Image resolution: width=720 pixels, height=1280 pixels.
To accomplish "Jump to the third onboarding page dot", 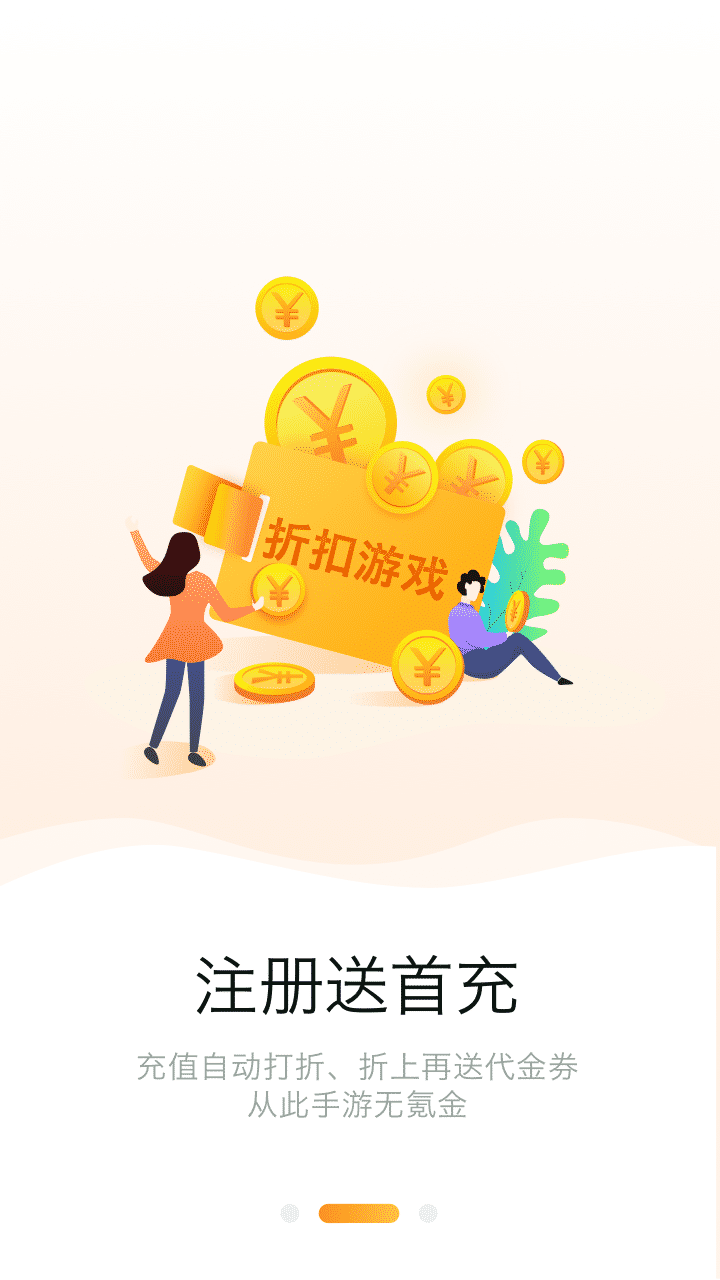I will click(428, 1213).
